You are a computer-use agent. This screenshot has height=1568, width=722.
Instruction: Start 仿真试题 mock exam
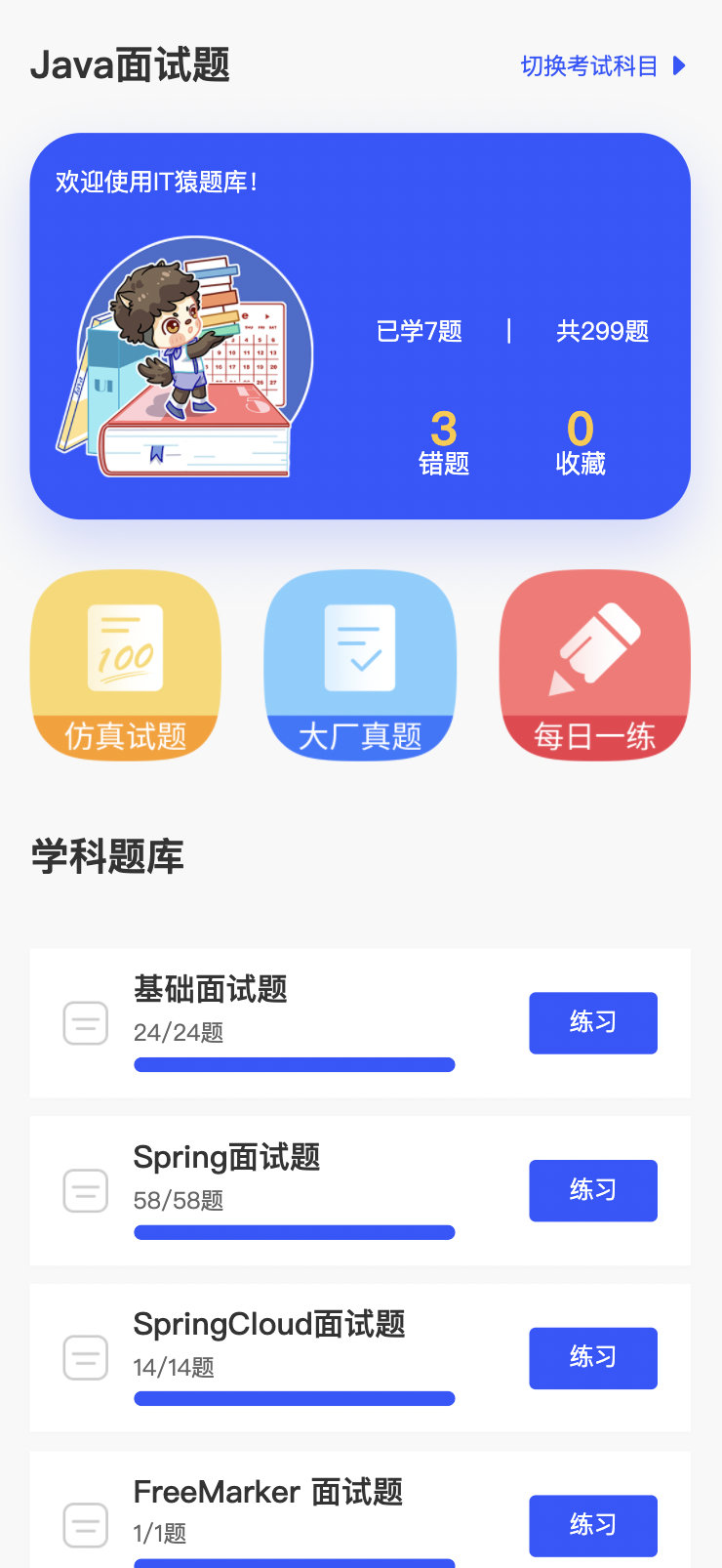(x=125, y=665)
